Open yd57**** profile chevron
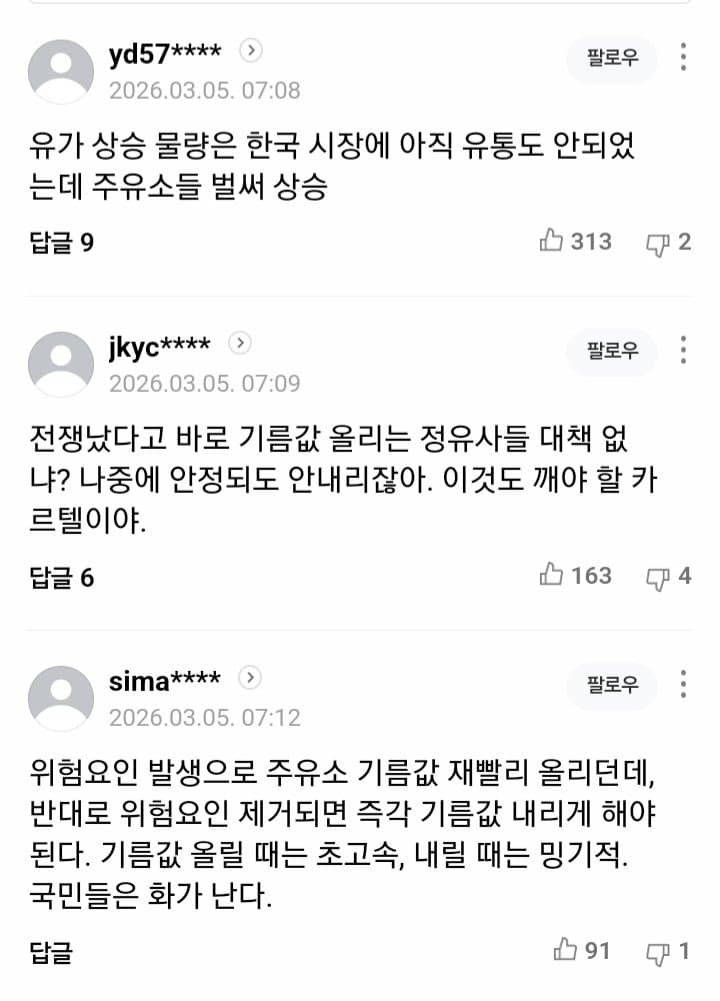Image resolution: width=720 pixels, height=1001 pixels. (252, 50)
